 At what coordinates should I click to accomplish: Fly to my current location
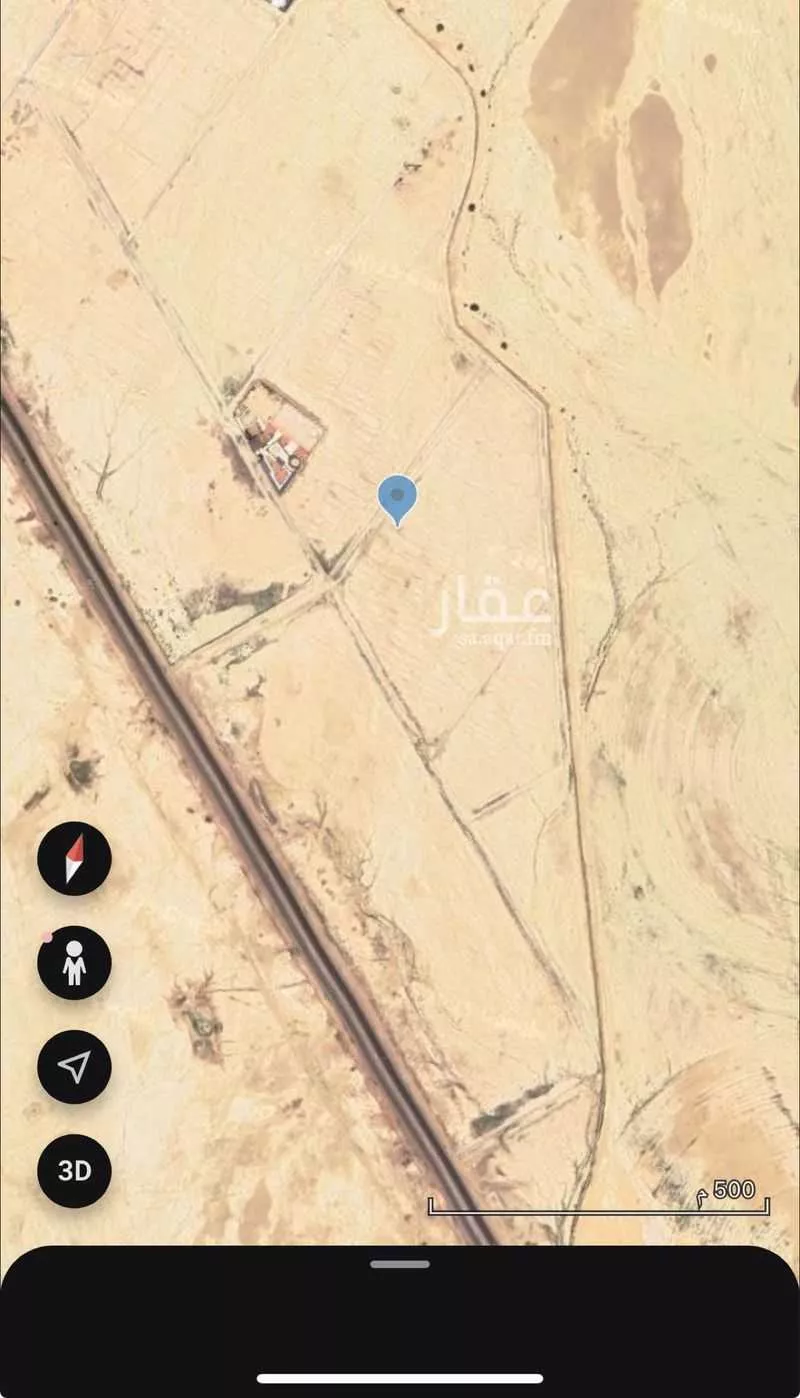74,1067
